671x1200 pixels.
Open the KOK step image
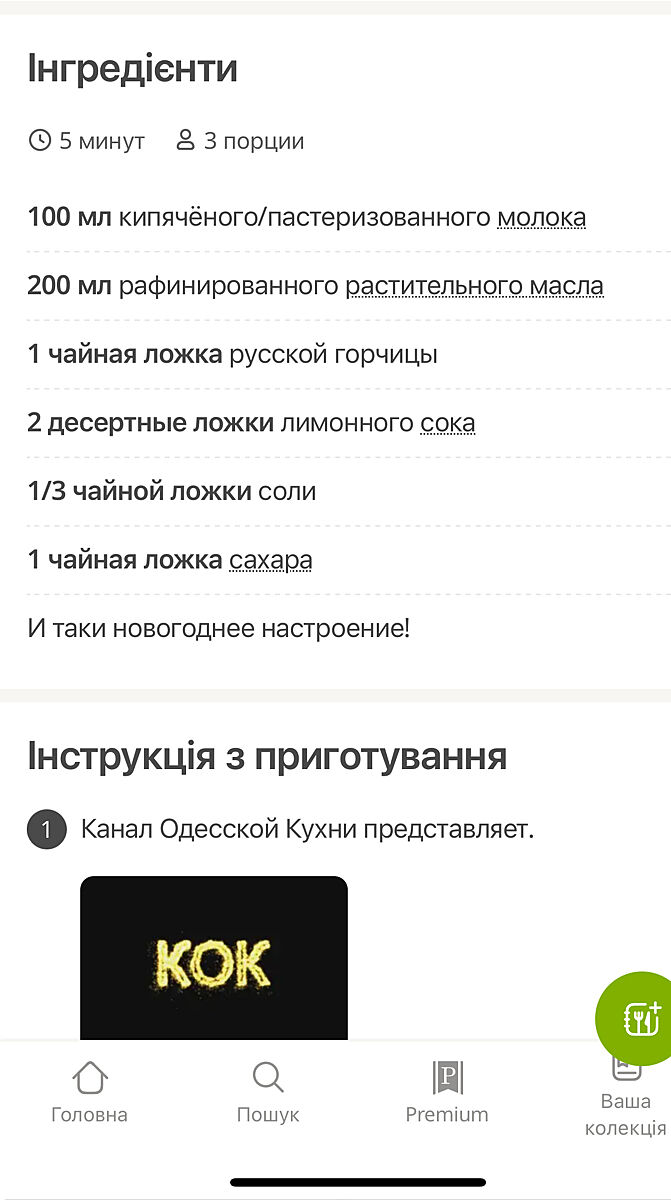coord(213,958)
